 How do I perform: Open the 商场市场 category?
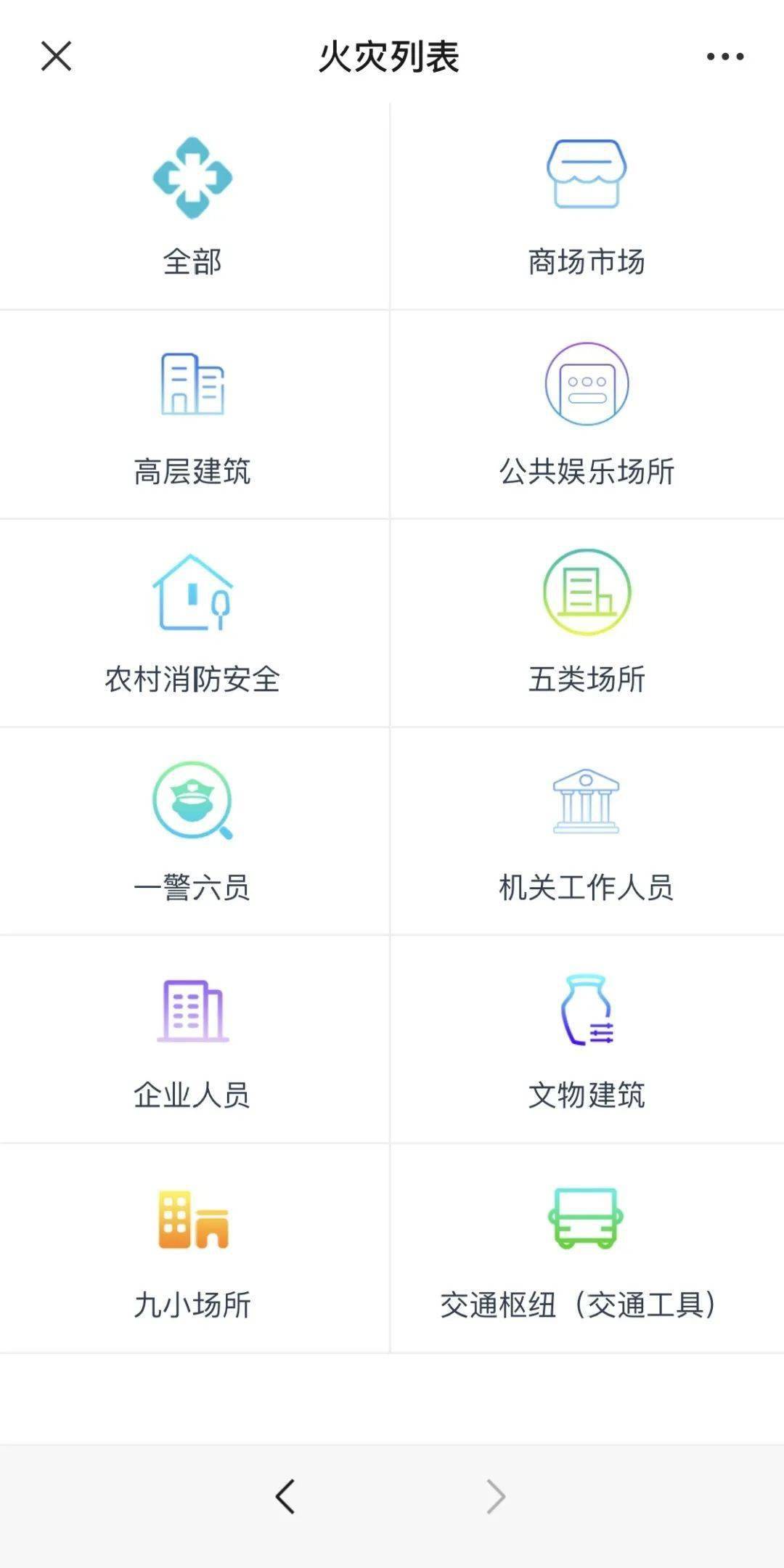point(587,207)
